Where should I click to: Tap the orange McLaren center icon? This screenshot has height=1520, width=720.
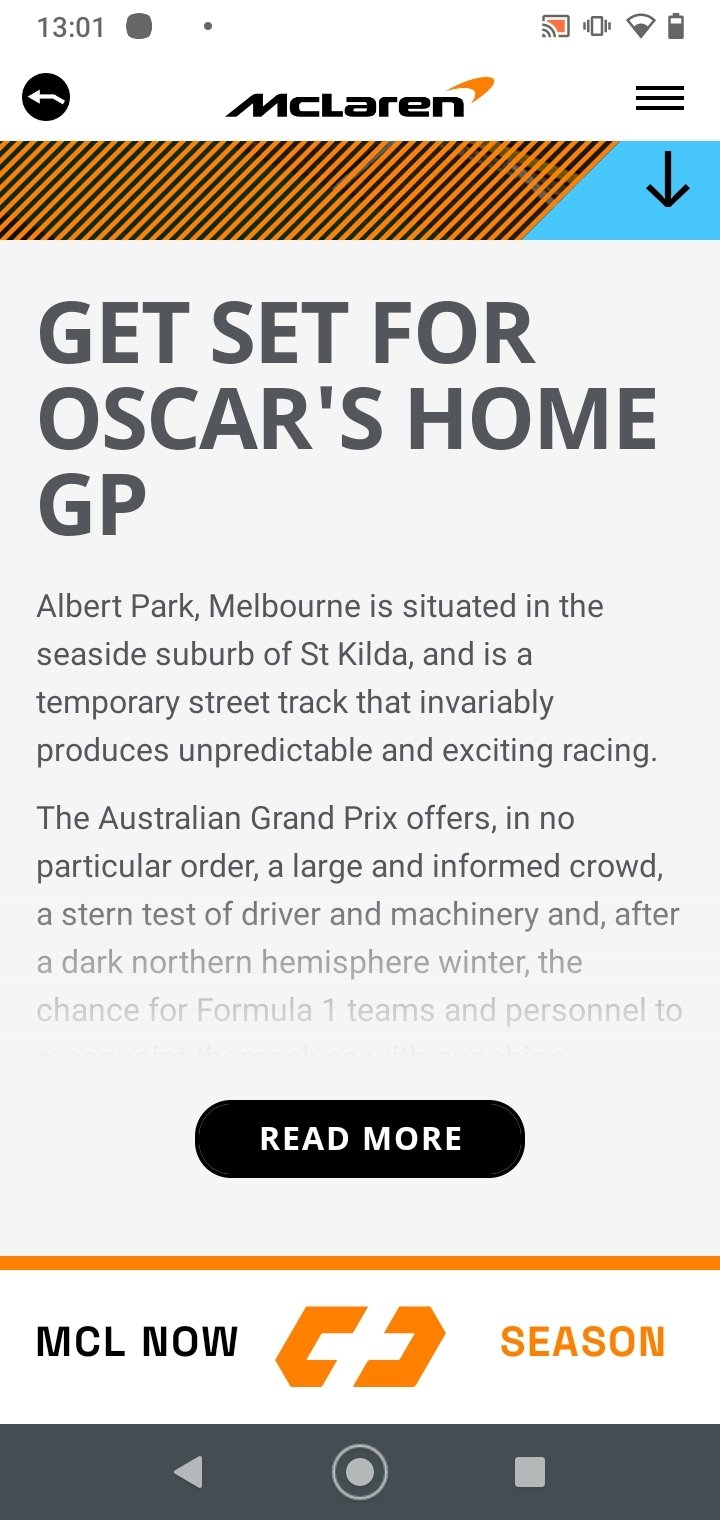pyautogui.click(x=360, y=1346)
